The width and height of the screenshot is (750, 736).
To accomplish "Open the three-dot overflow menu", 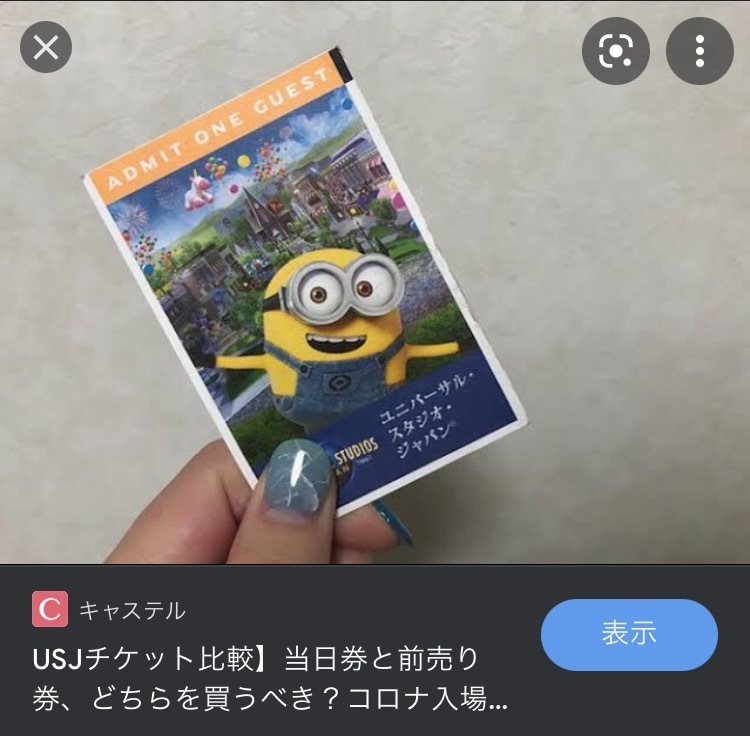I will coord(700,51).
